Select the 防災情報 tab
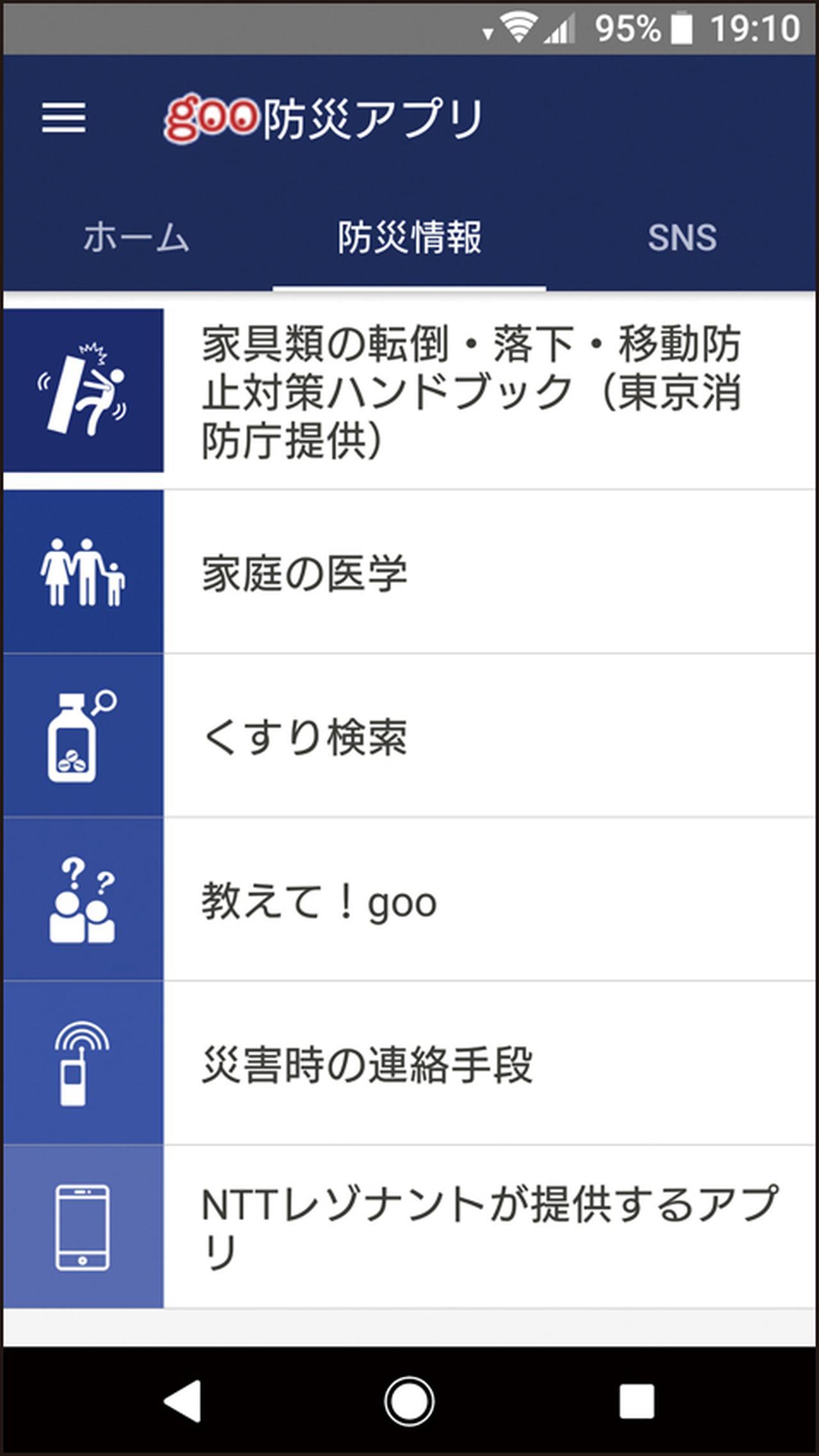Viewport: 819px width, 1456px height. tap(409, 237)
